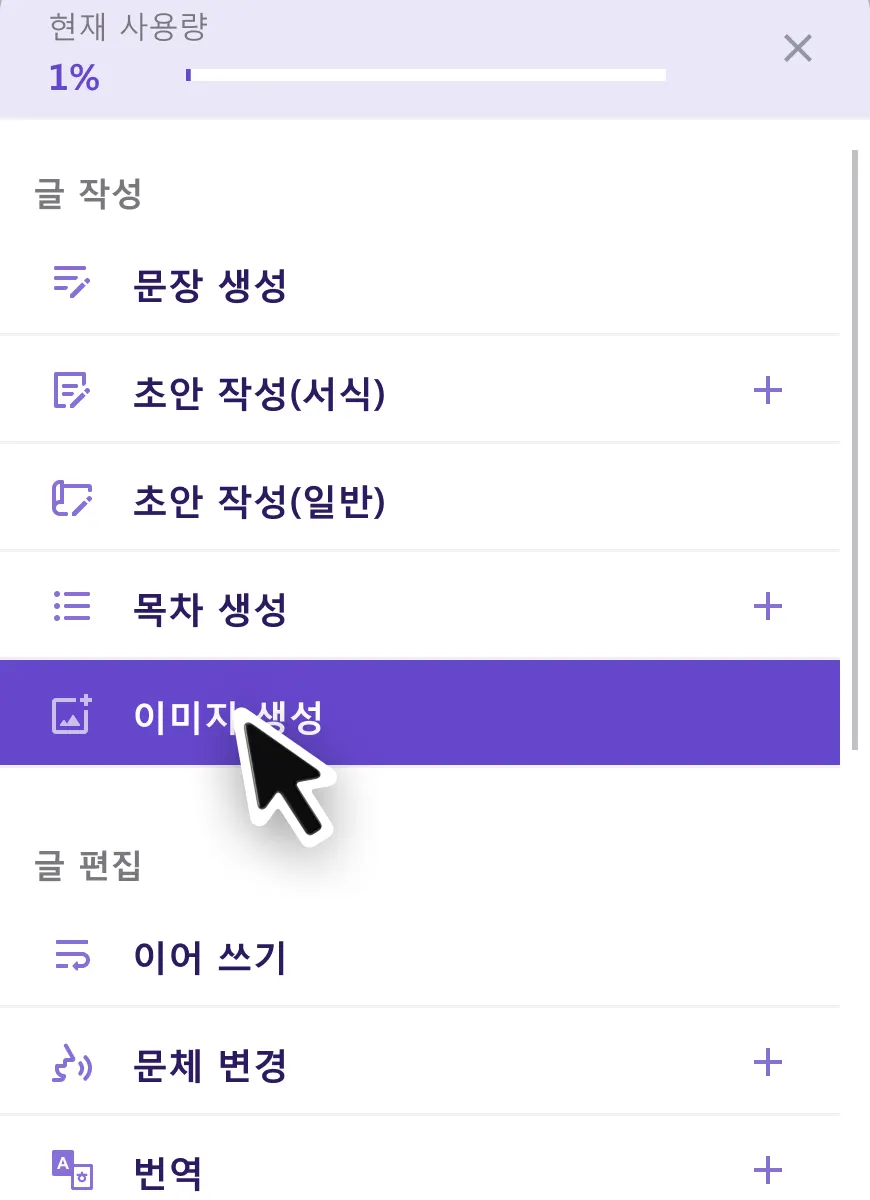This screenshot has height=1200, width=870.
Task: Open 문체 변경
Action: pyautogui.click(x=210, y=1066)
